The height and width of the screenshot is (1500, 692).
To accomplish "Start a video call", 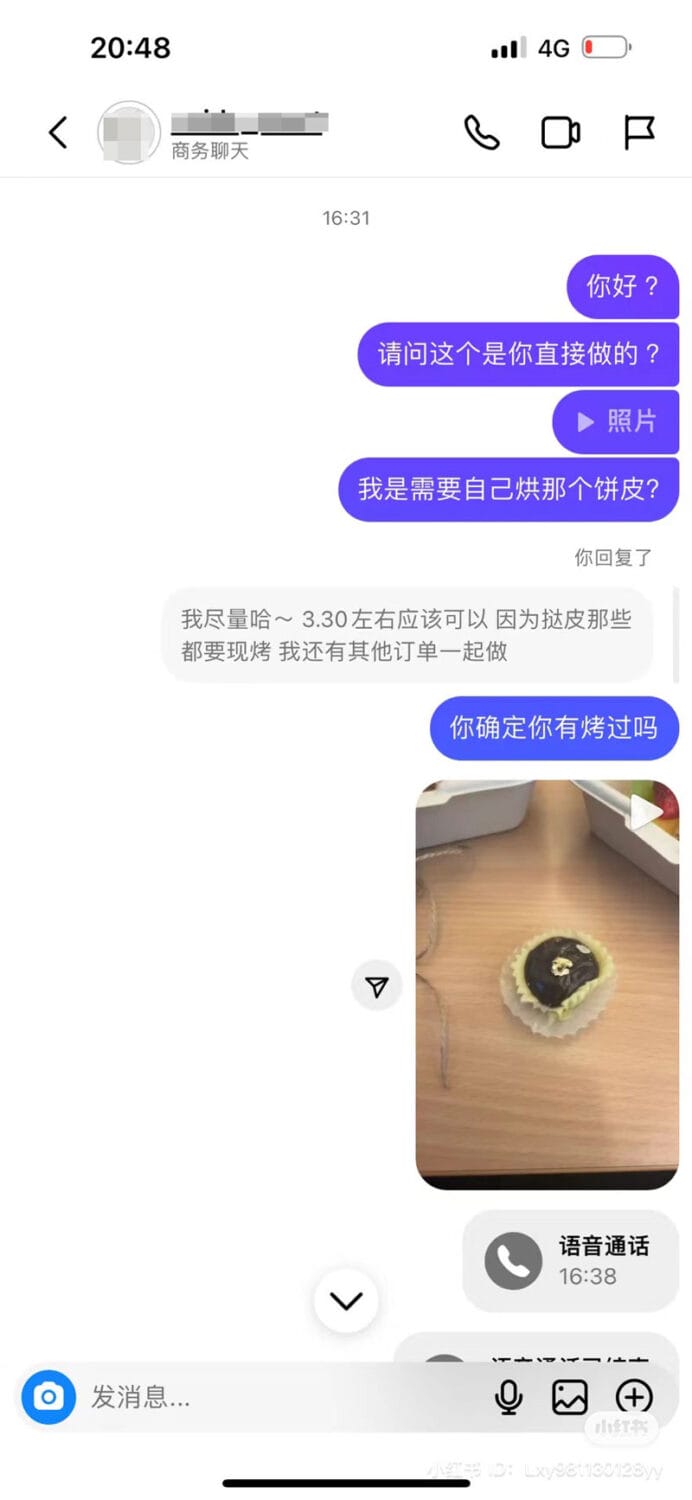I will [560, 132].
